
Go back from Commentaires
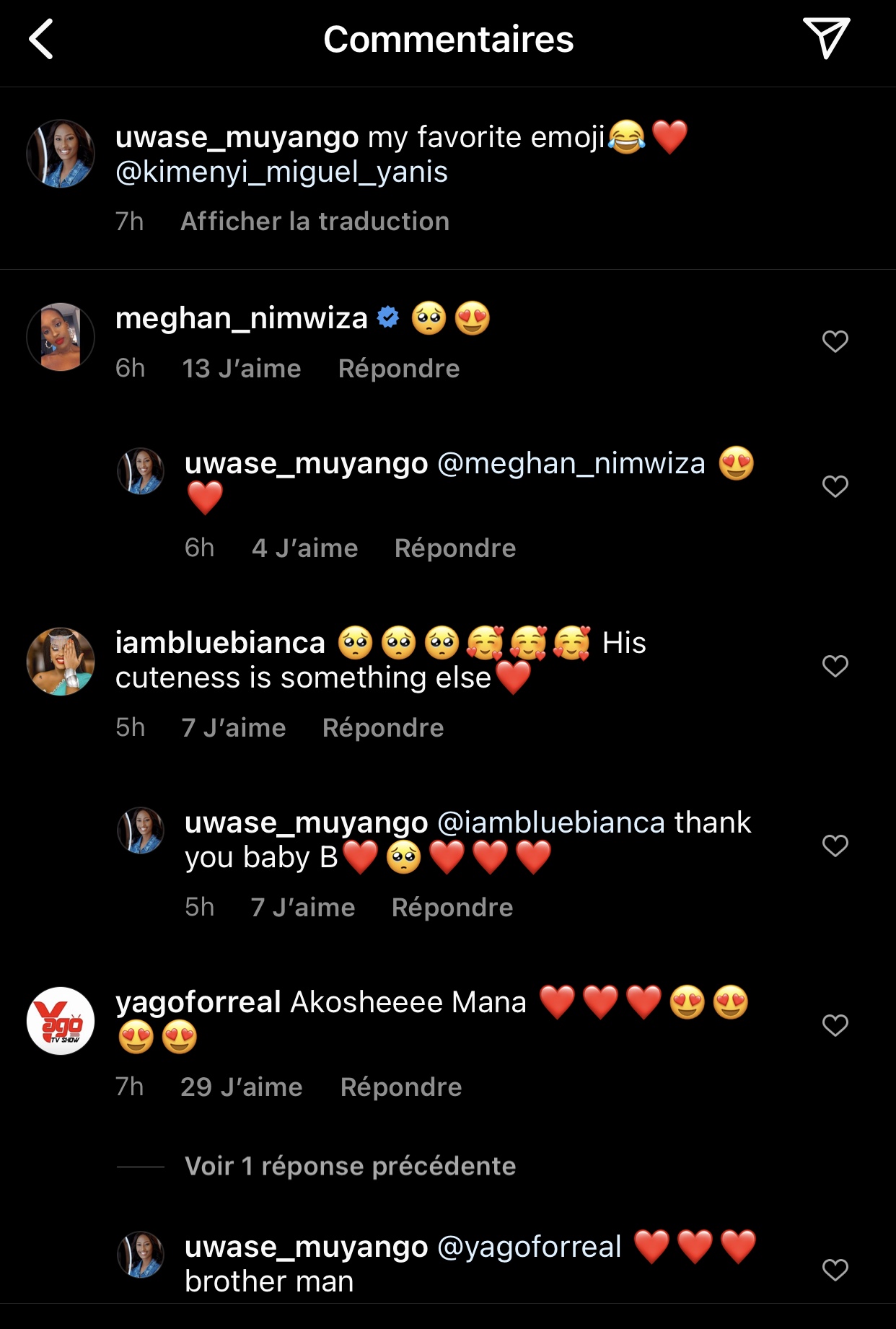42,39
